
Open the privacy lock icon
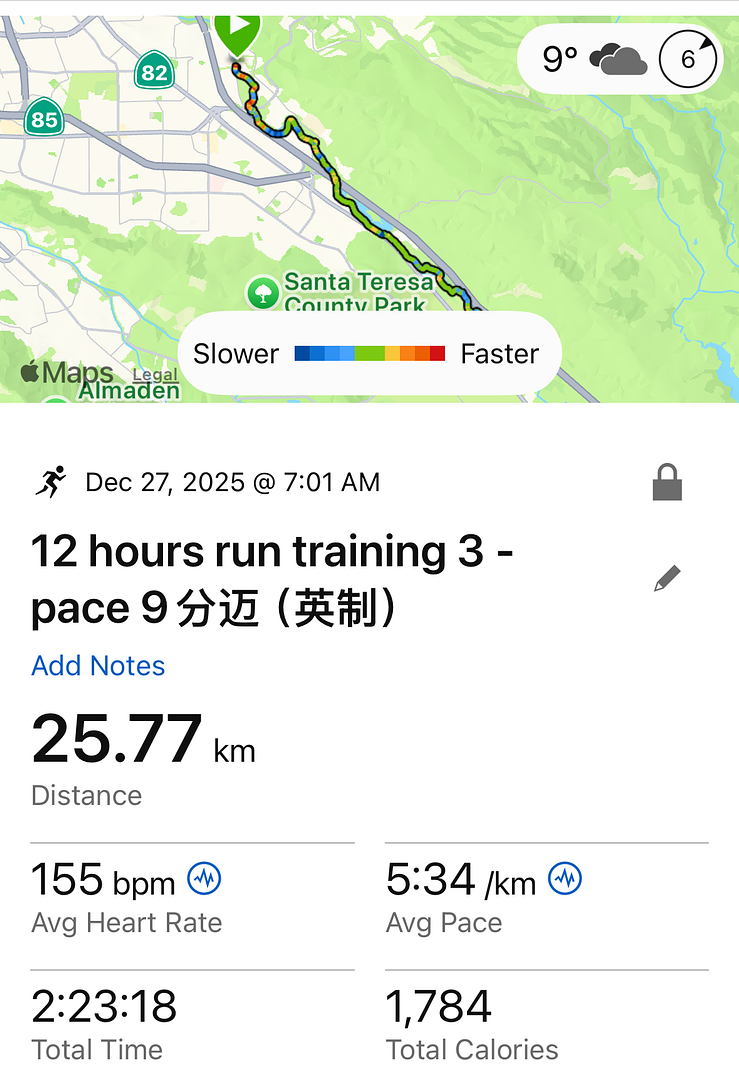667,483
